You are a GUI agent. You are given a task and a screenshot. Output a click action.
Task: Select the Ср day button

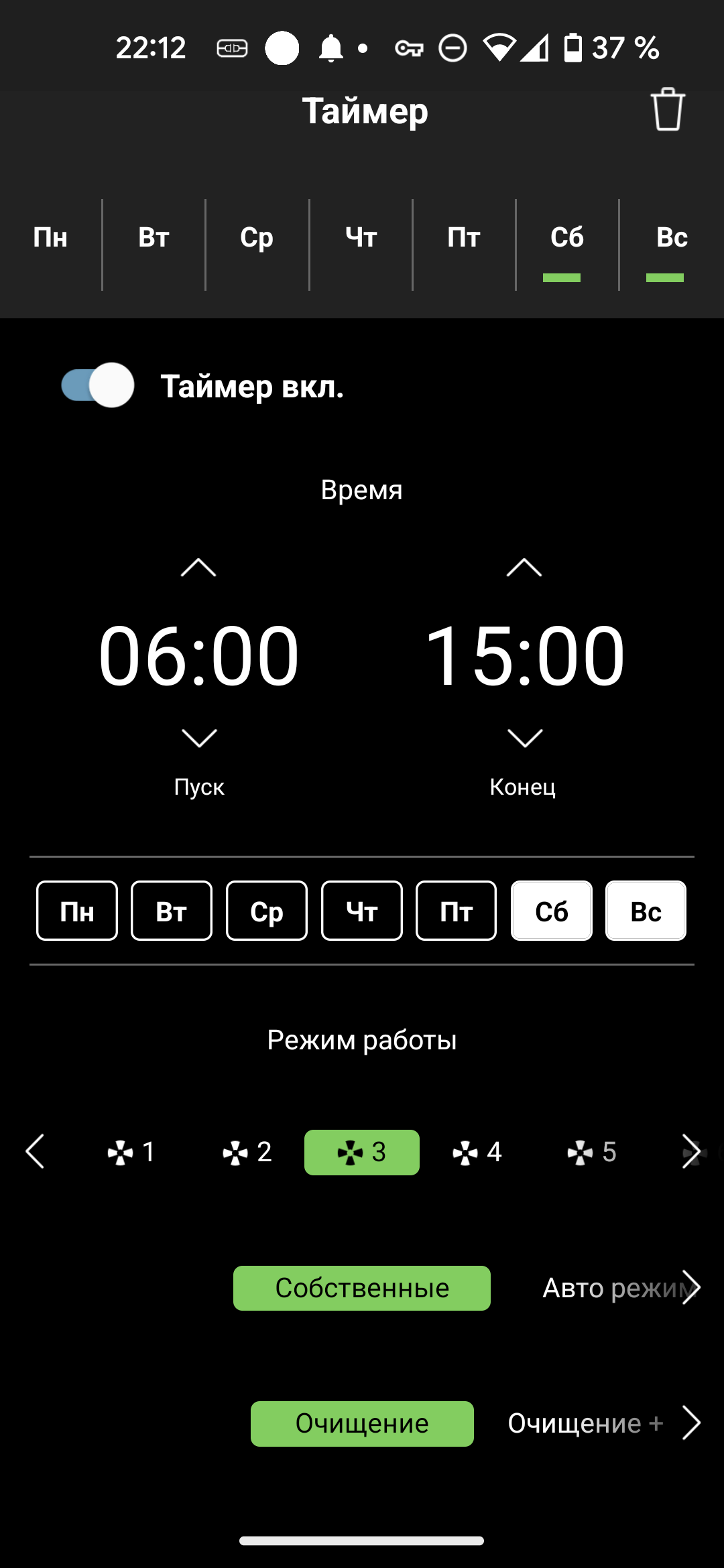pyautogui.click(x=267, y=911)
